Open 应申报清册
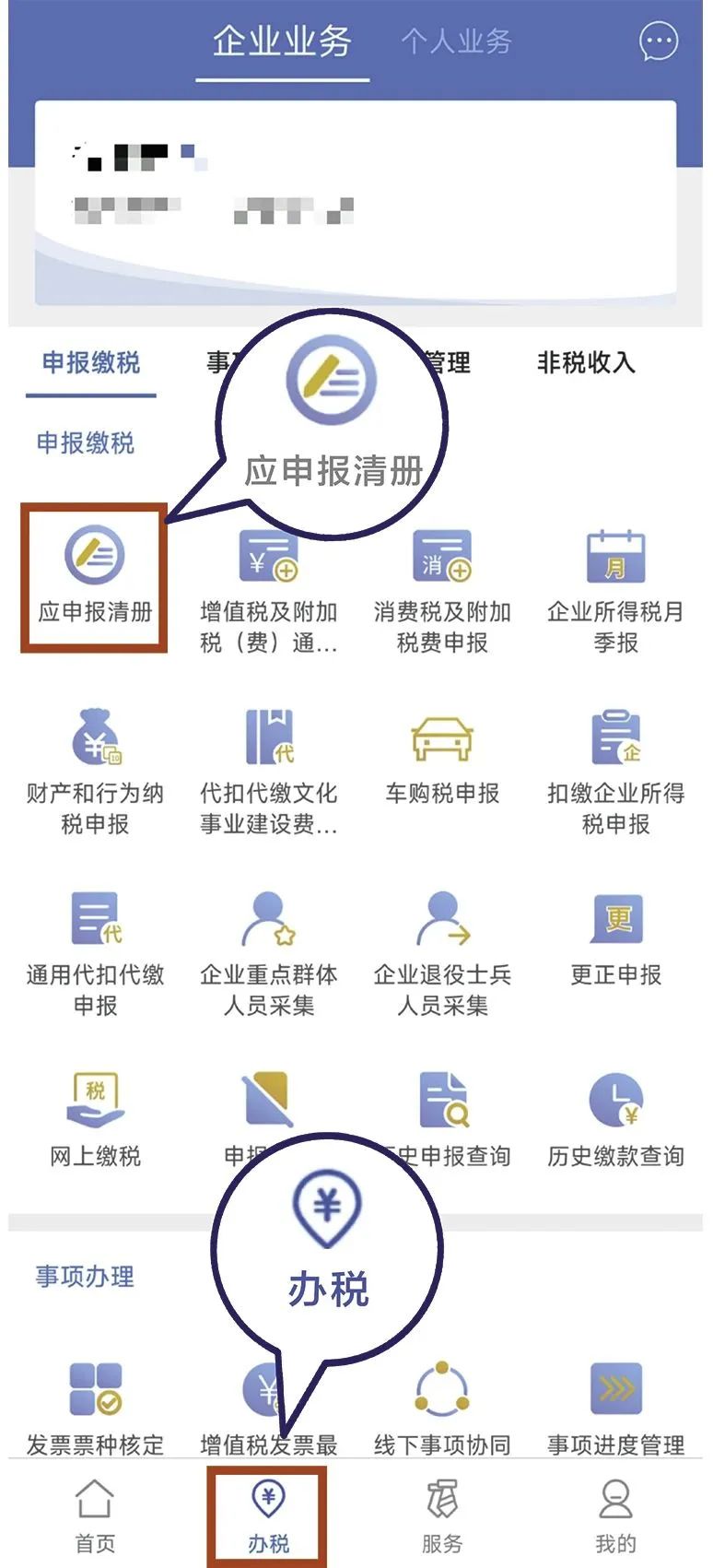The height and width of the screenshot is (1568, 713). (95, 576)
